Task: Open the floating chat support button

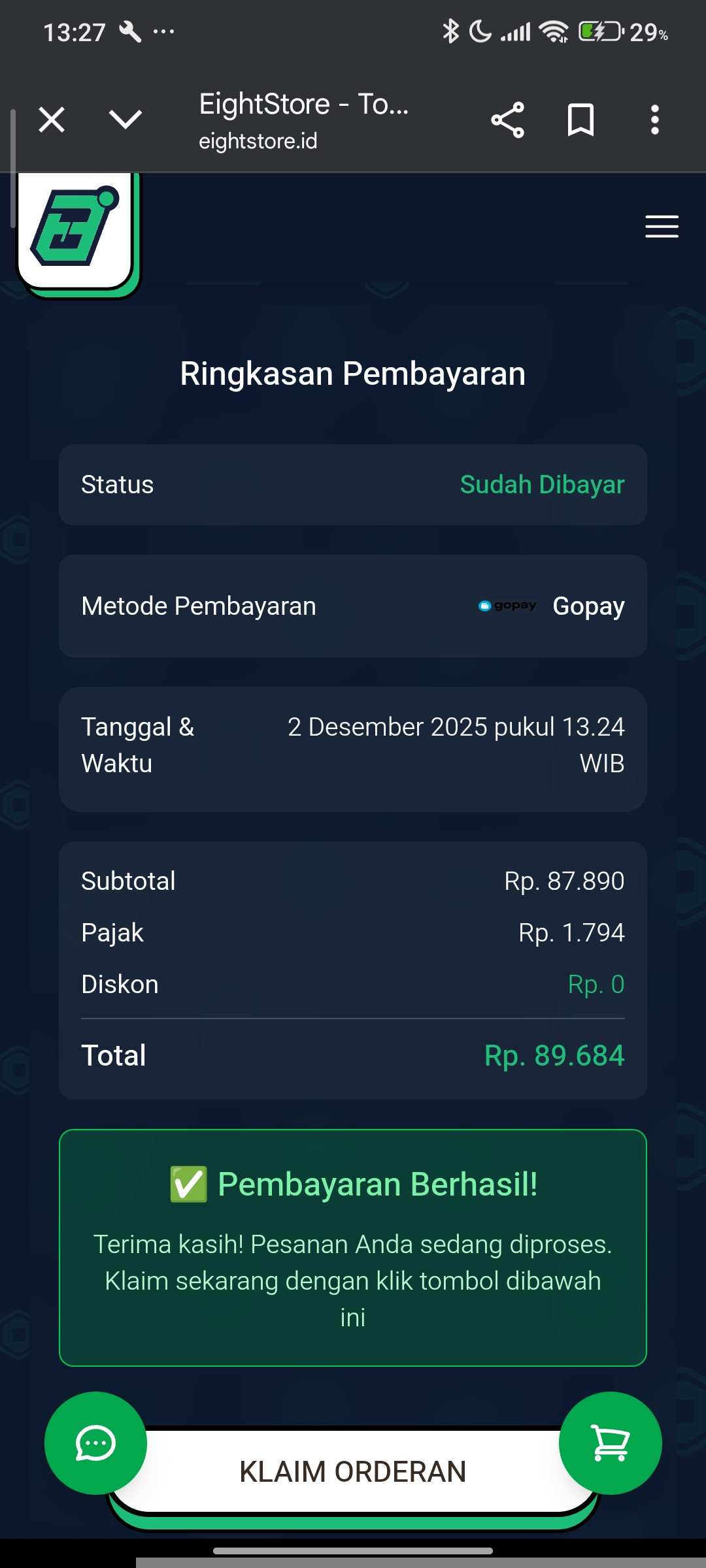Action: [95, 1443]
